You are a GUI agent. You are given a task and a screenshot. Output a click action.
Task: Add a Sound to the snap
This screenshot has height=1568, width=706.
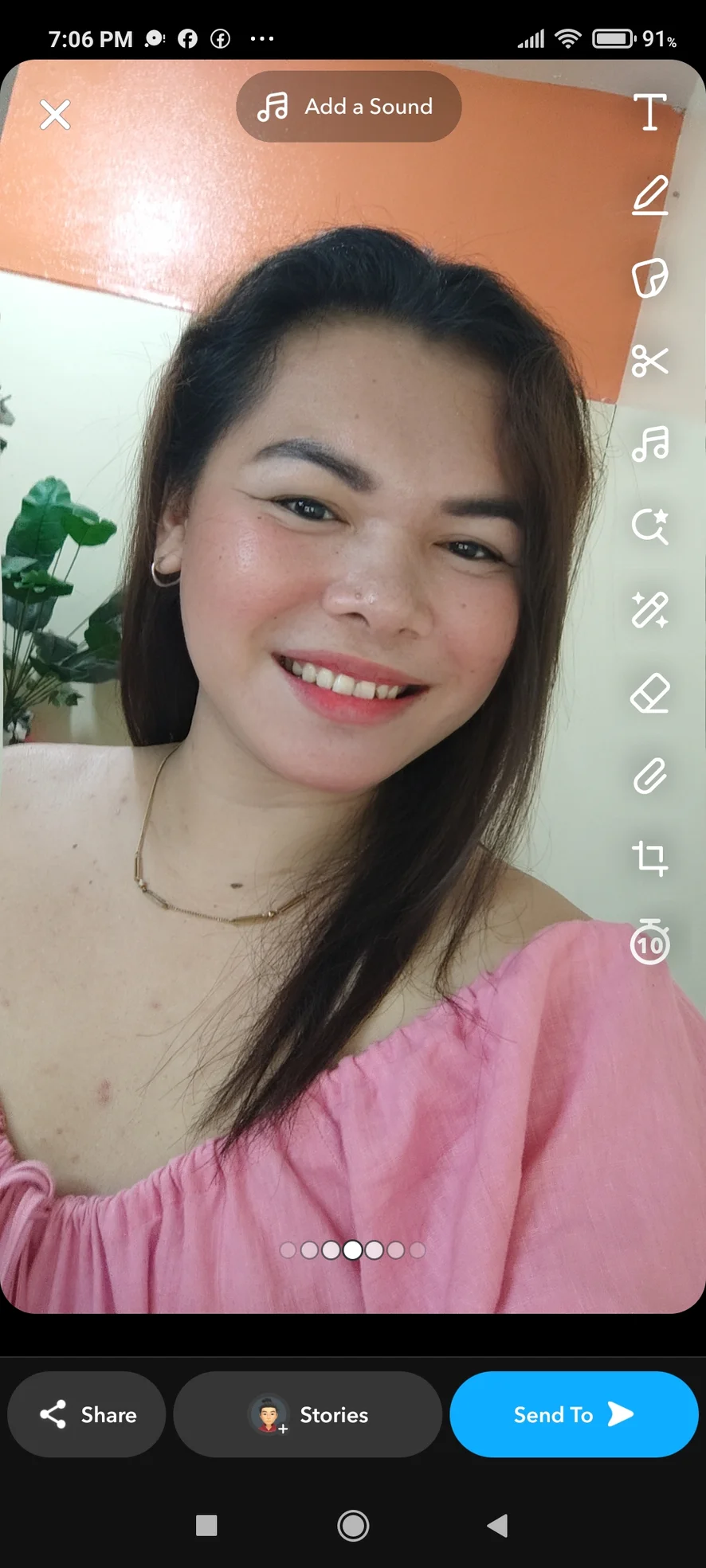(348, 107)
